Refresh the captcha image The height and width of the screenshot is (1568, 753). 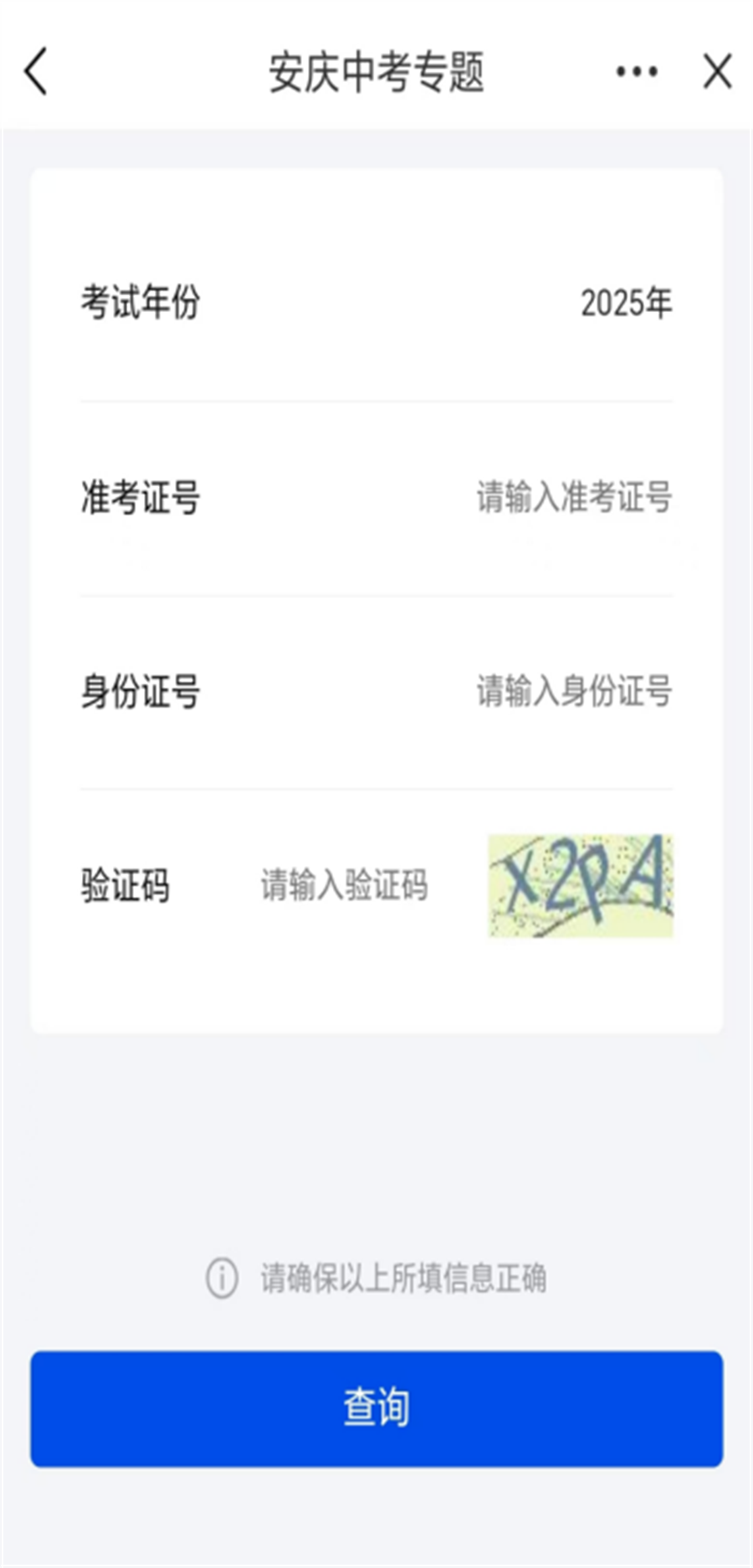pyautogui.click(x=581, y=885)
